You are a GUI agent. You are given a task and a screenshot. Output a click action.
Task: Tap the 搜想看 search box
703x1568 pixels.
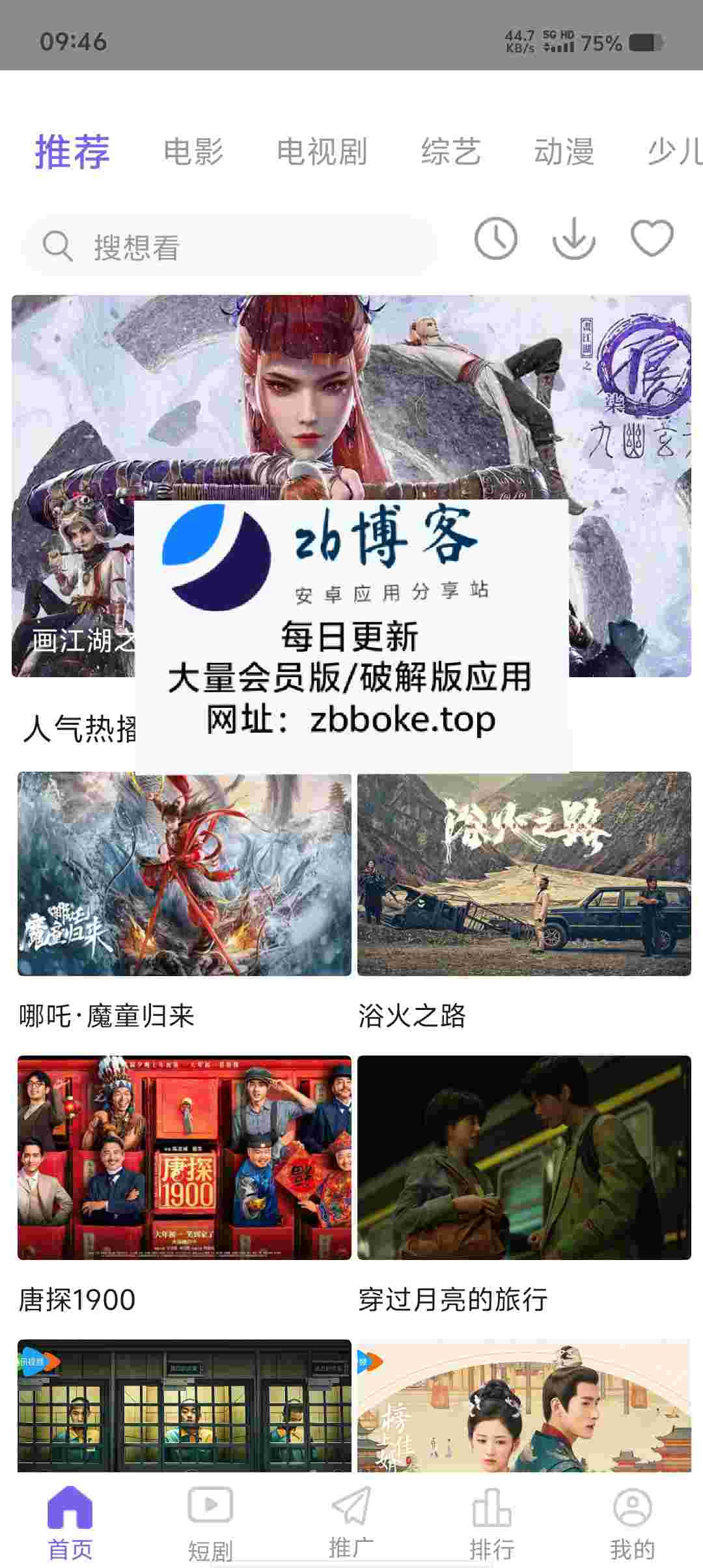pos(229,247)
